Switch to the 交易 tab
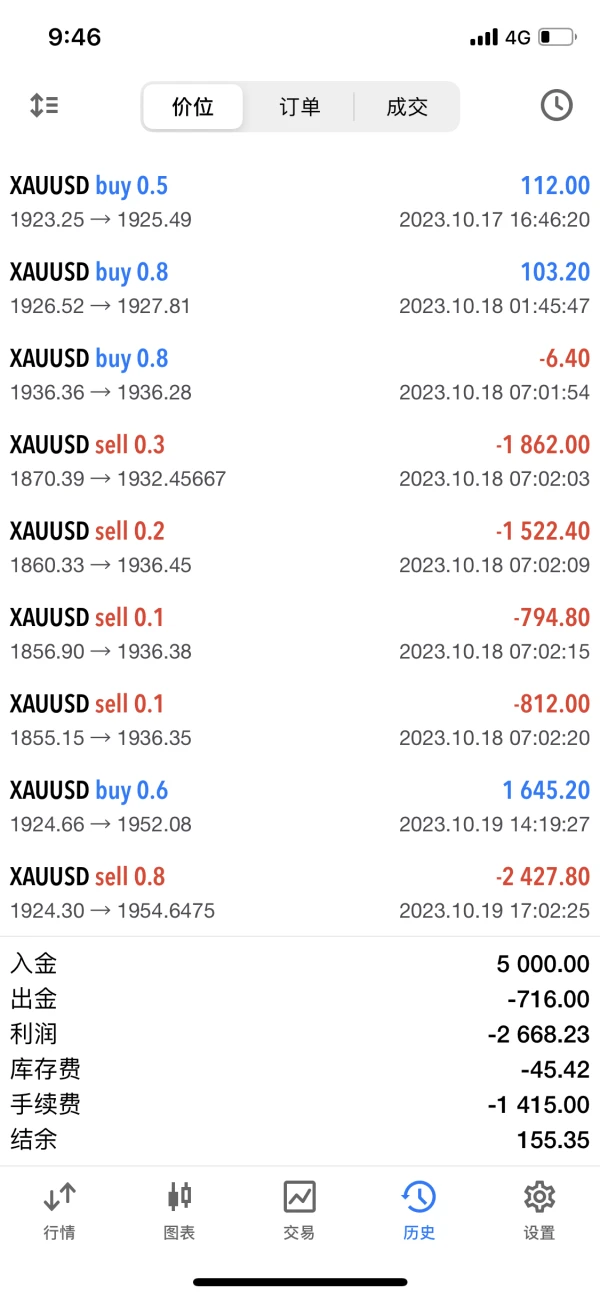This screenshot has height=1299, width=600. (299, 1210)
